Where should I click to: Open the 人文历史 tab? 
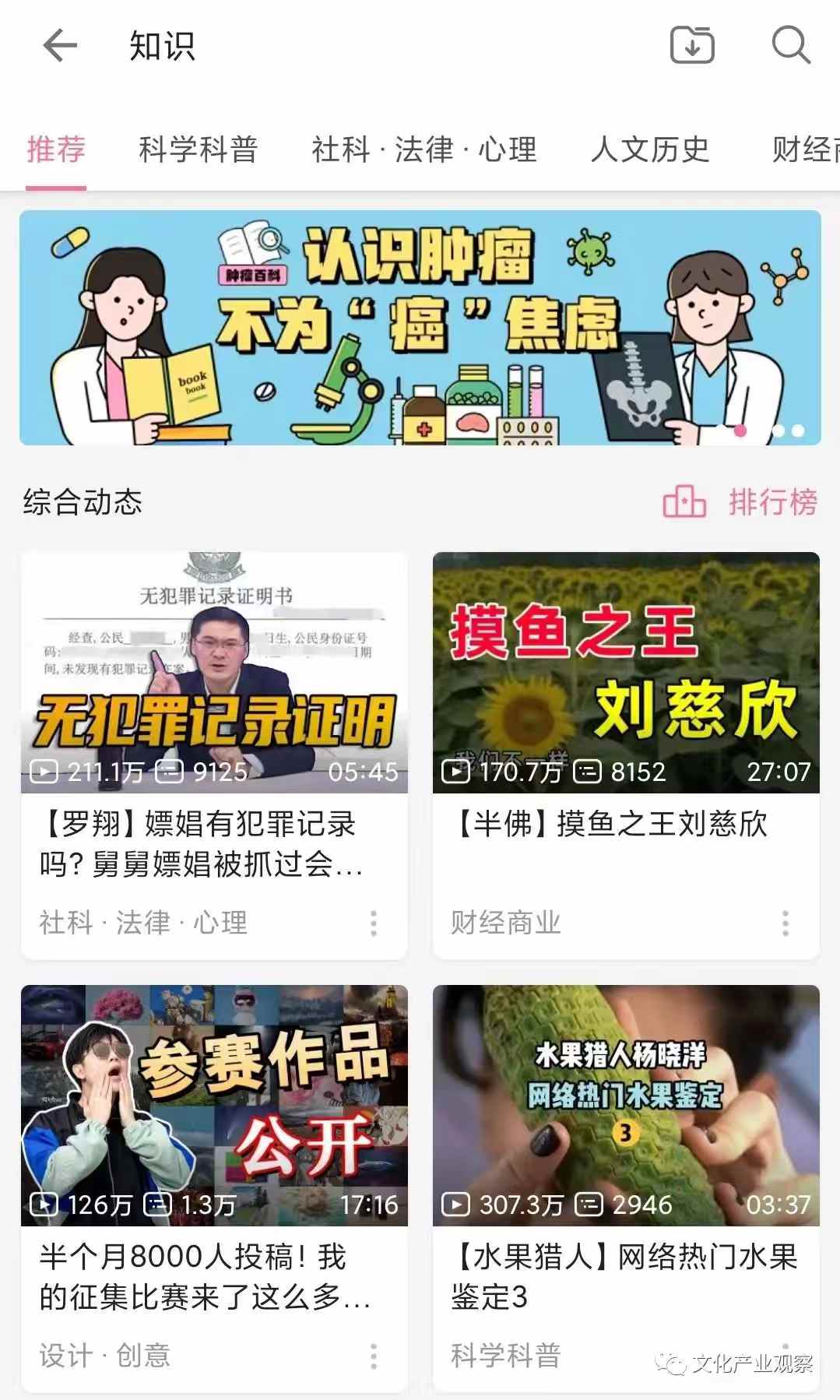tap(650, 149)
